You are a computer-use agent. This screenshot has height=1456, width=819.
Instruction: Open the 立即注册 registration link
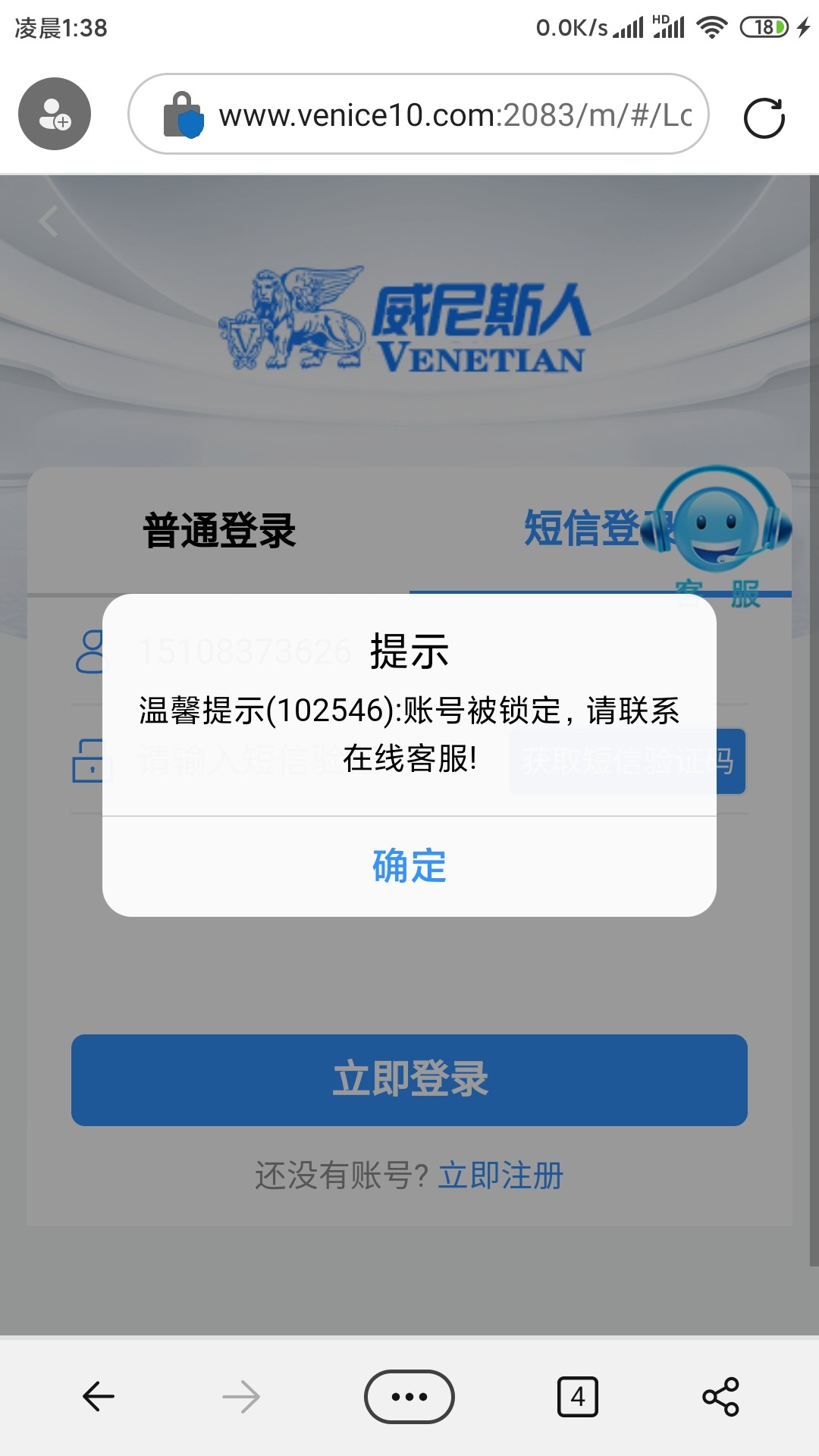[500, 1176]
